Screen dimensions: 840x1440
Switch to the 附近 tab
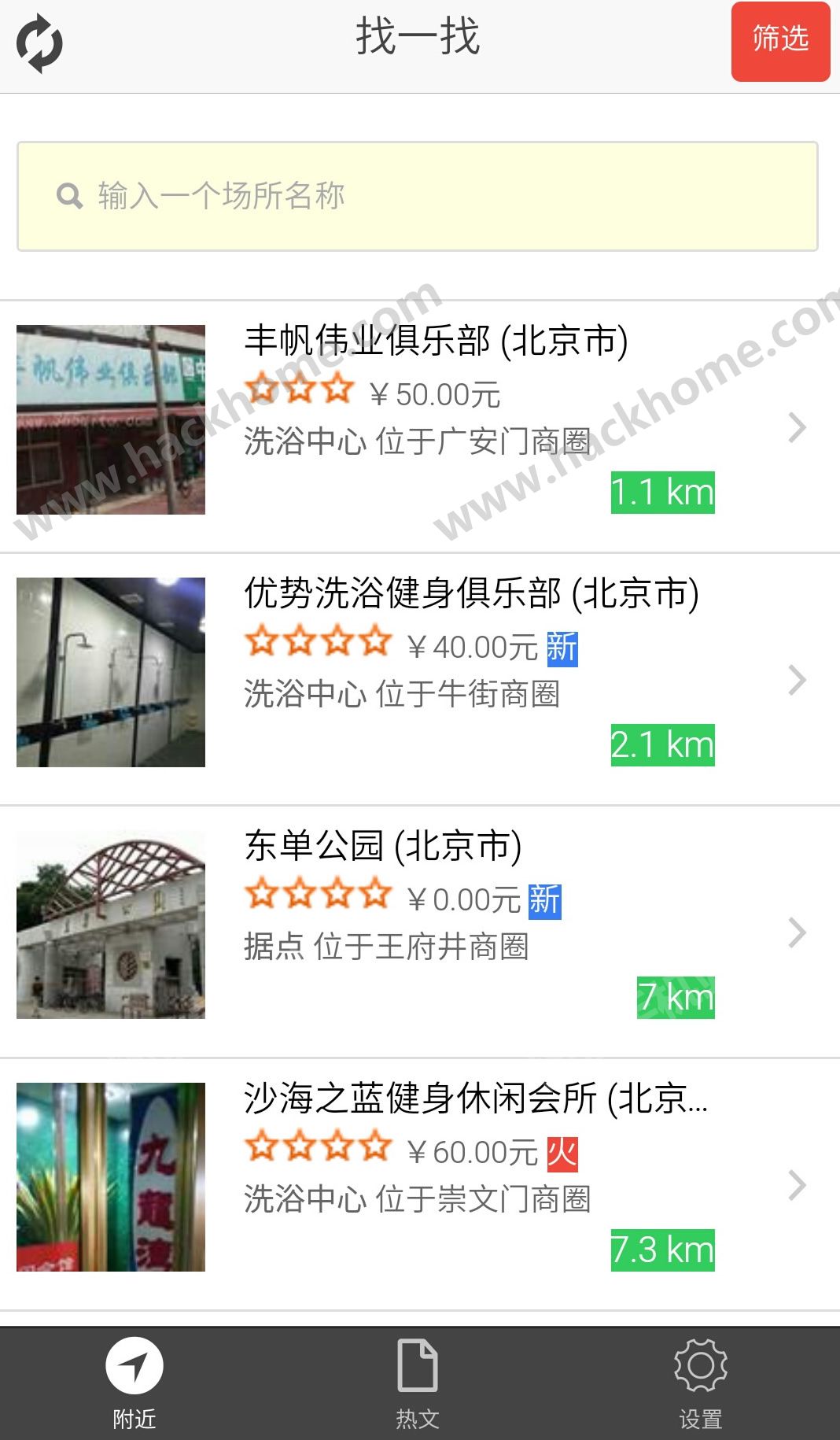(x=134, y=1382)
